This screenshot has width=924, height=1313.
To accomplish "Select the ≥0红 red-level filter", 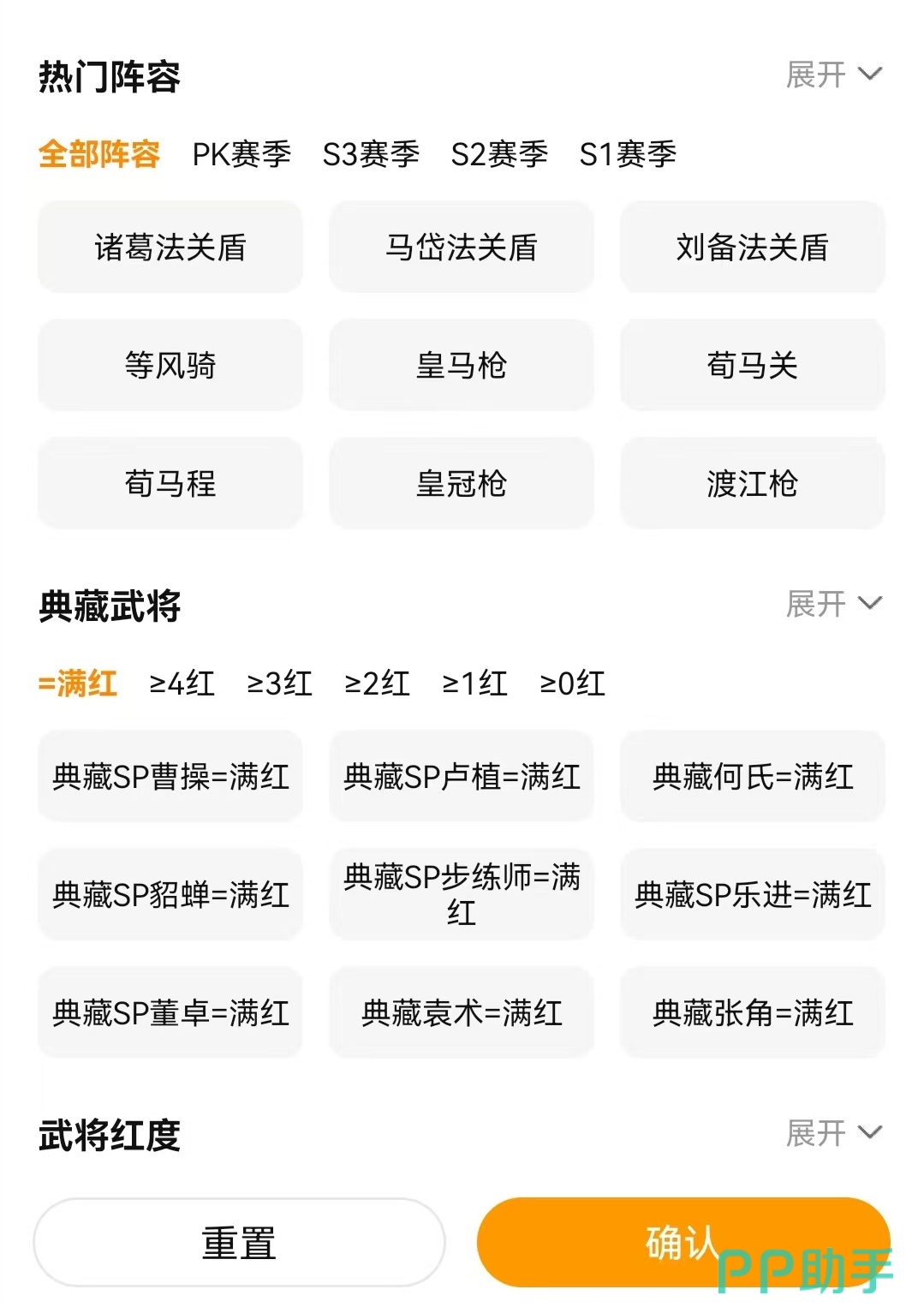I will pyautogui.click(x=572, y=683).
